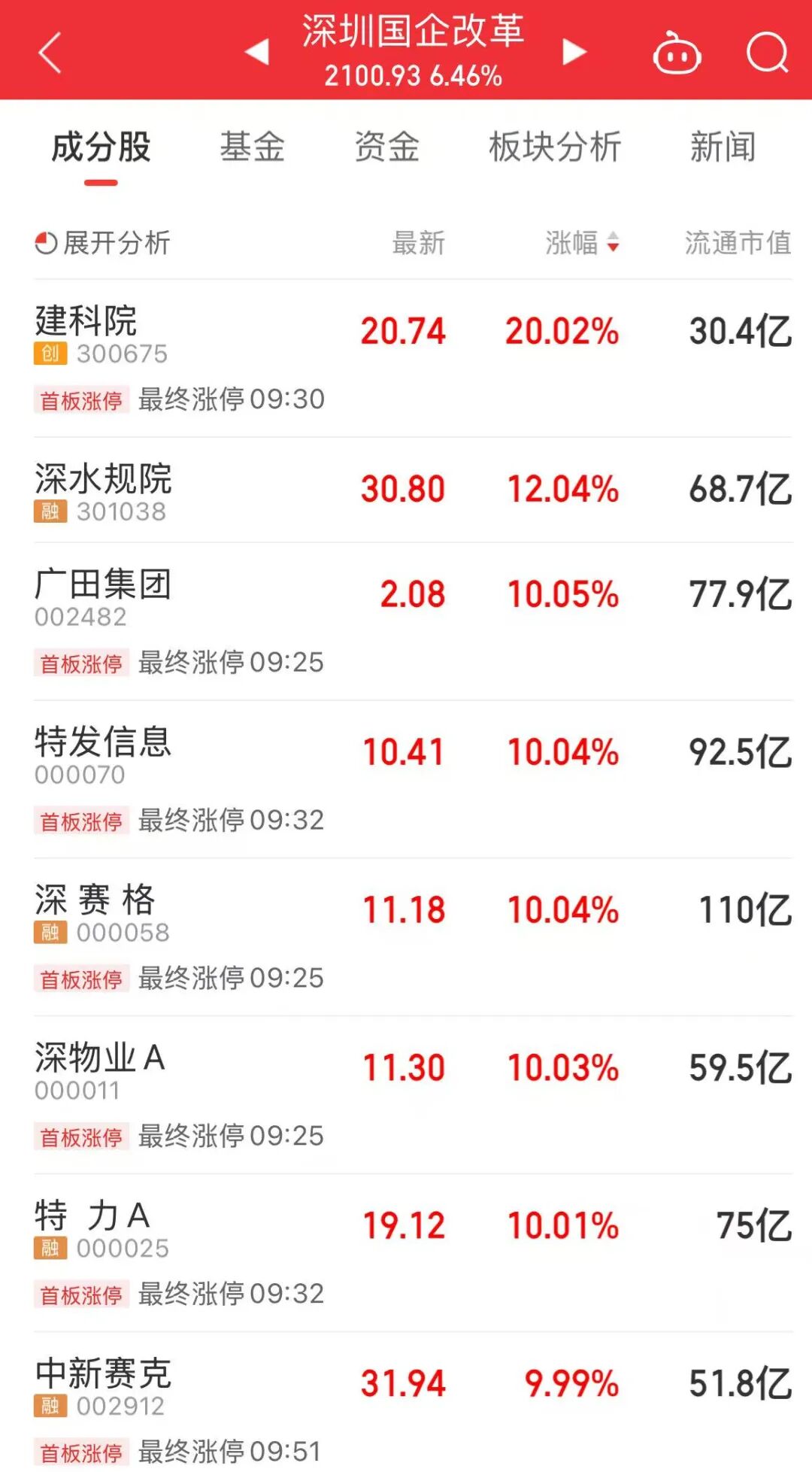Open the search icon
The image size is (812, 1472).
click(x=767, y=53)
